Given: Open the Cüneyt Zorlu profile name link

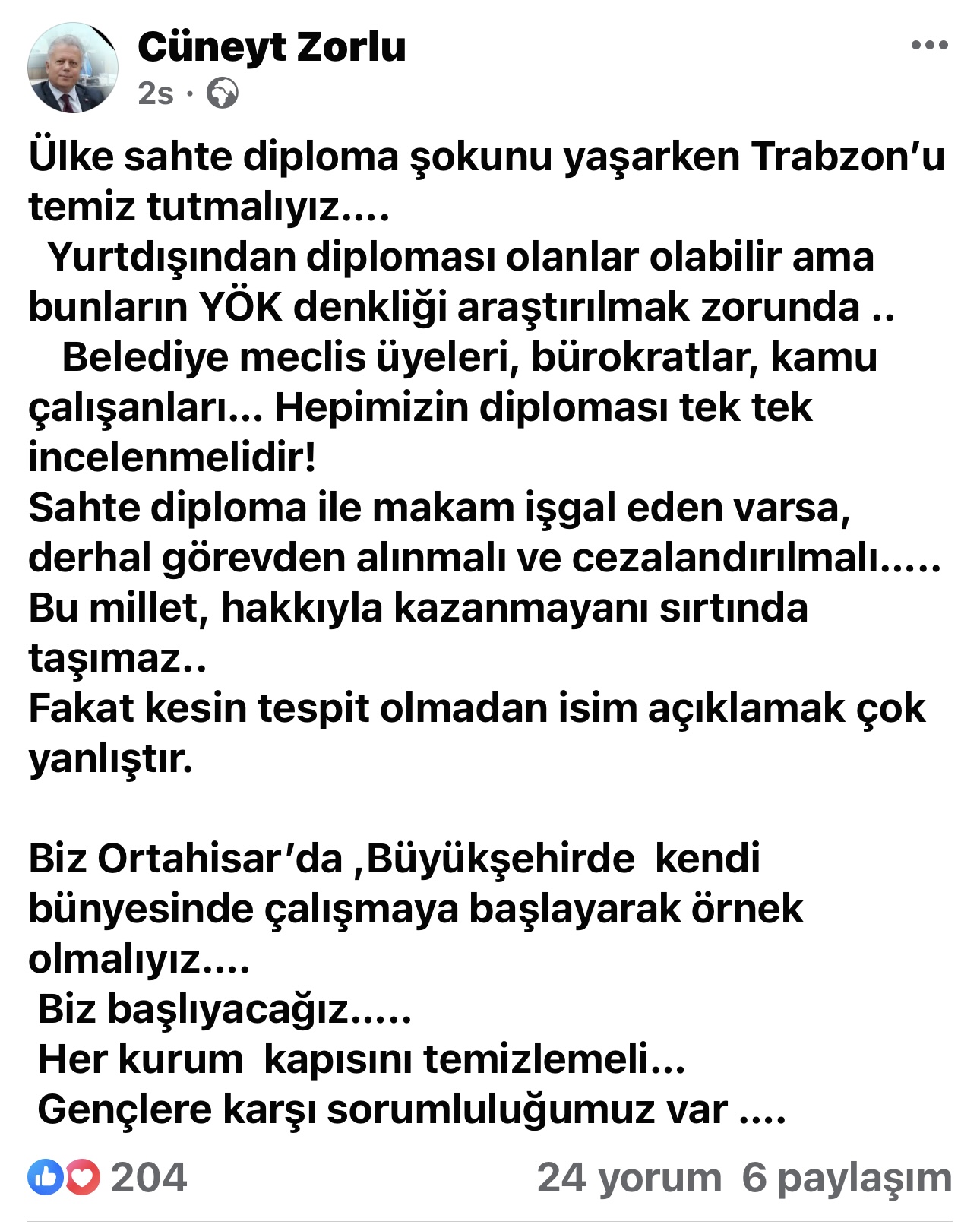Looking at the screenshot, I should pos(271,47).
